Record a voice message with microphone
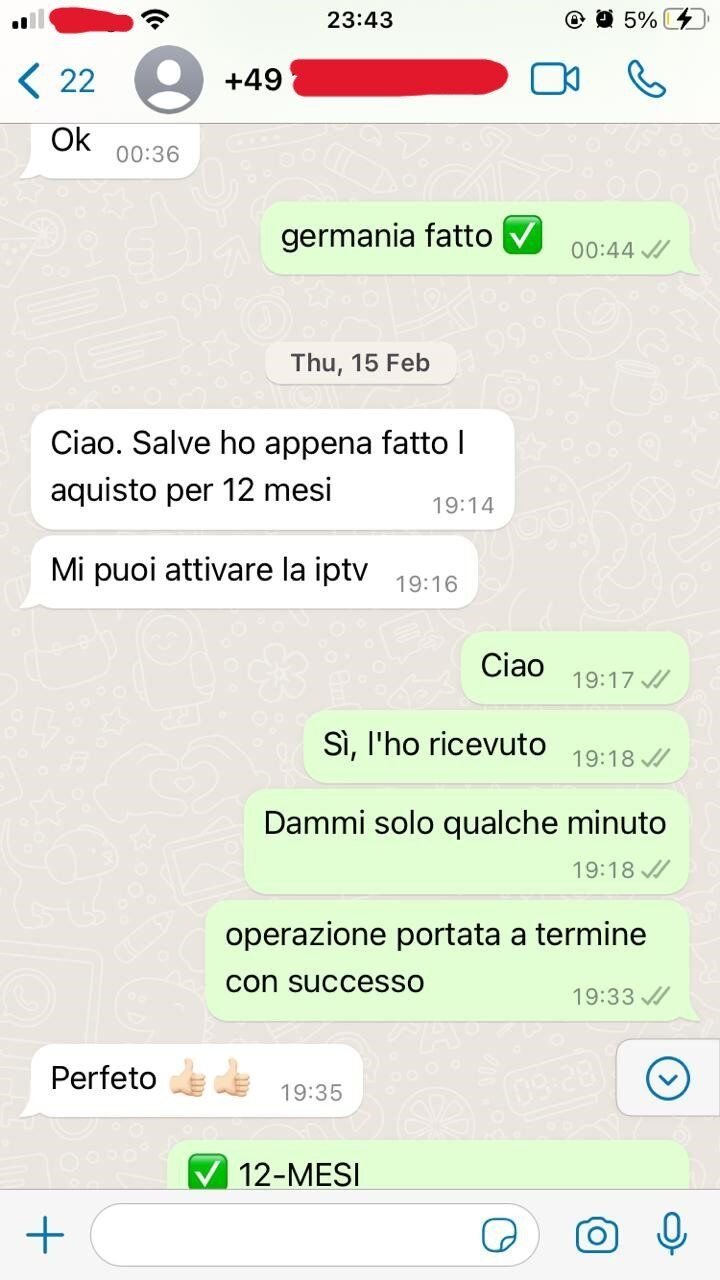 click(672, 1235)
